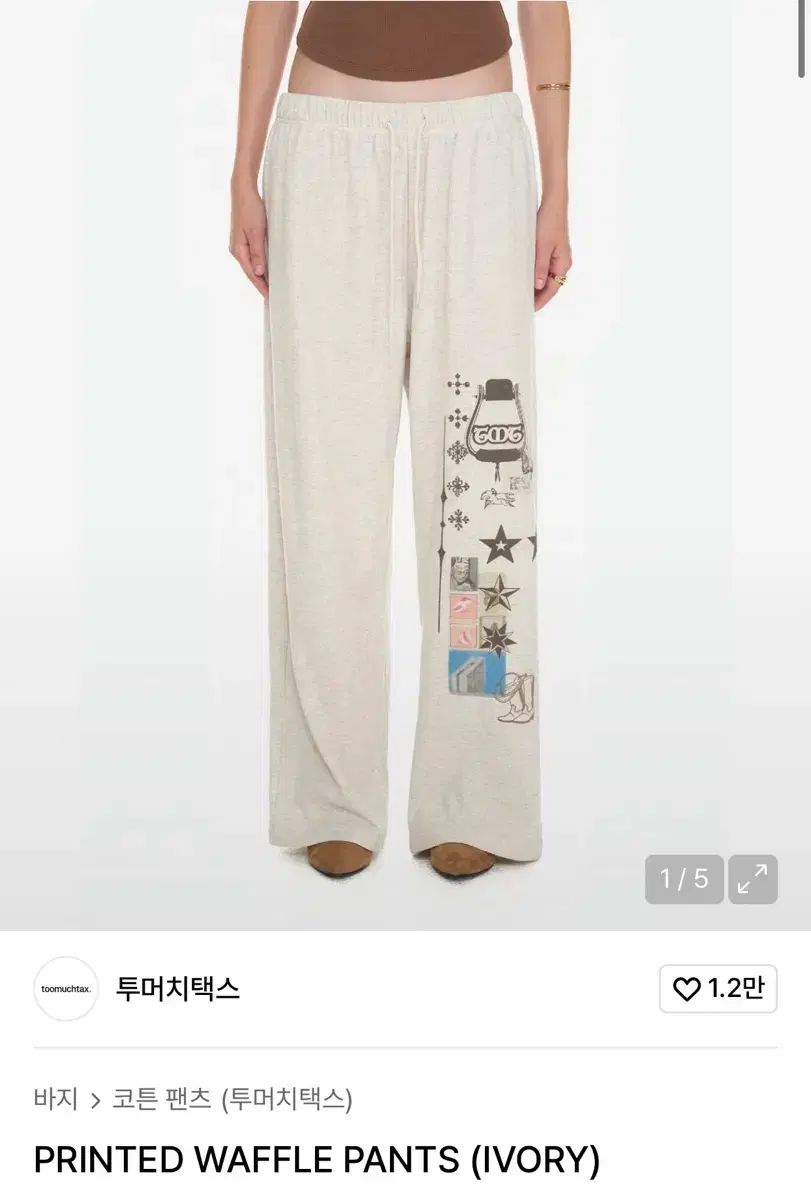
Task: Open the 투머치택스 brand page
Action: point(178,989)
